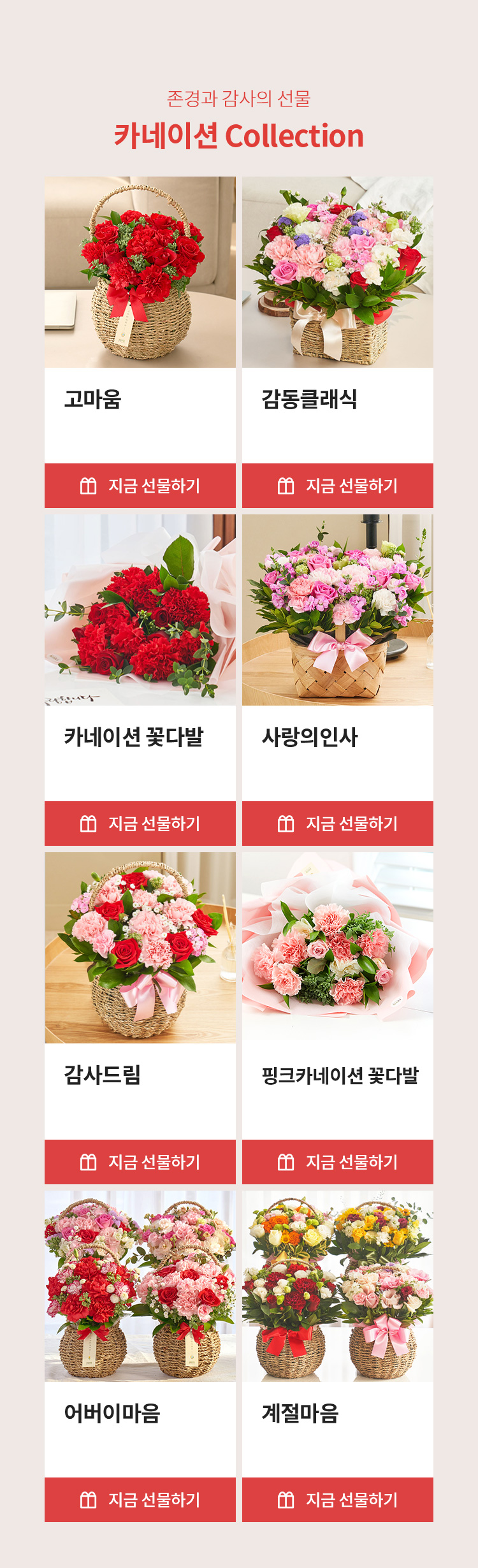
Task: View the 핑크카네이션 꽃다발 product photo
Action: (338, 948)
